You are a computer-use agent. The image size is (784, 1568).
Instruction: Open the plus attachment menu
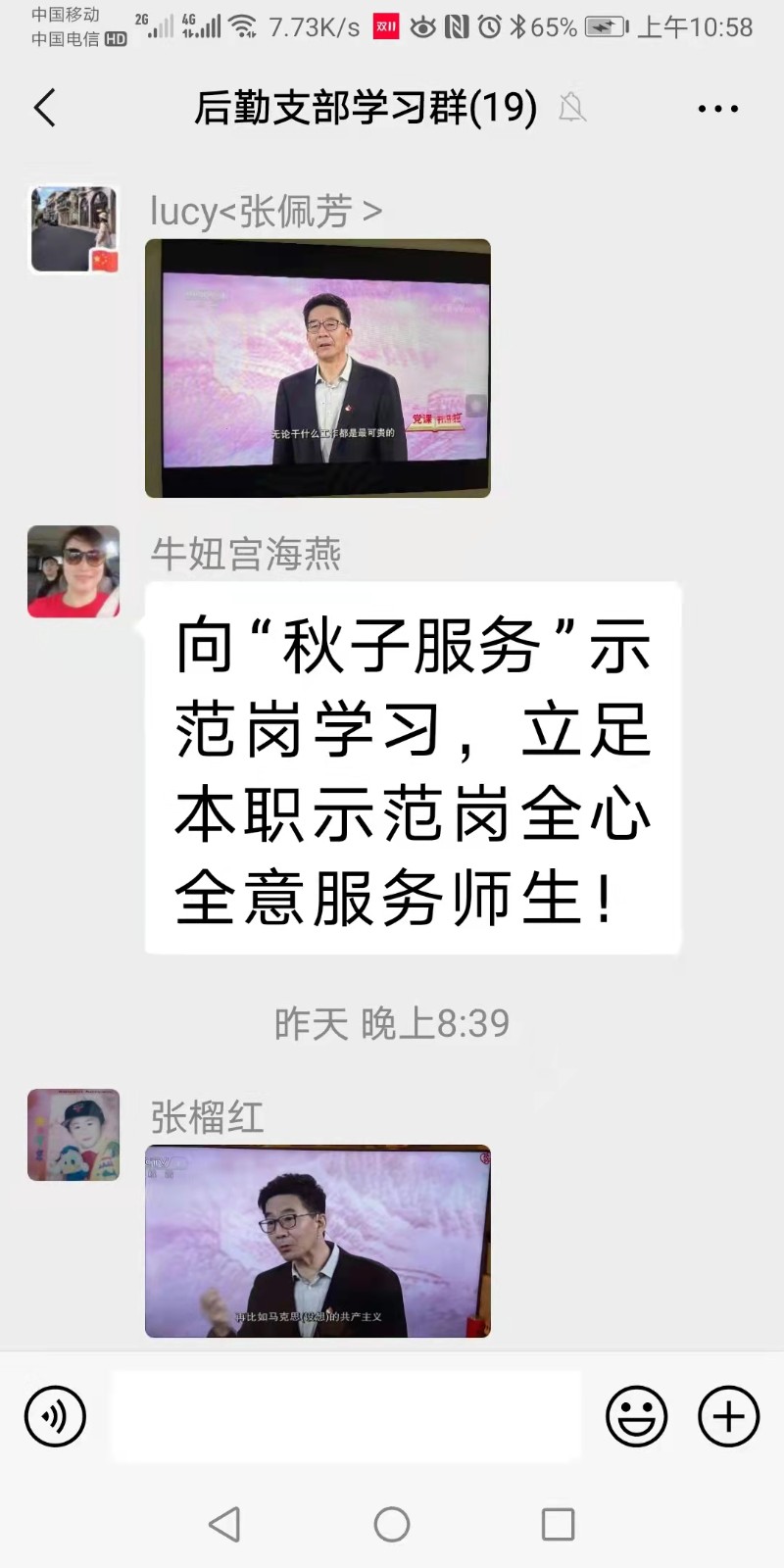click(728, 1416)
